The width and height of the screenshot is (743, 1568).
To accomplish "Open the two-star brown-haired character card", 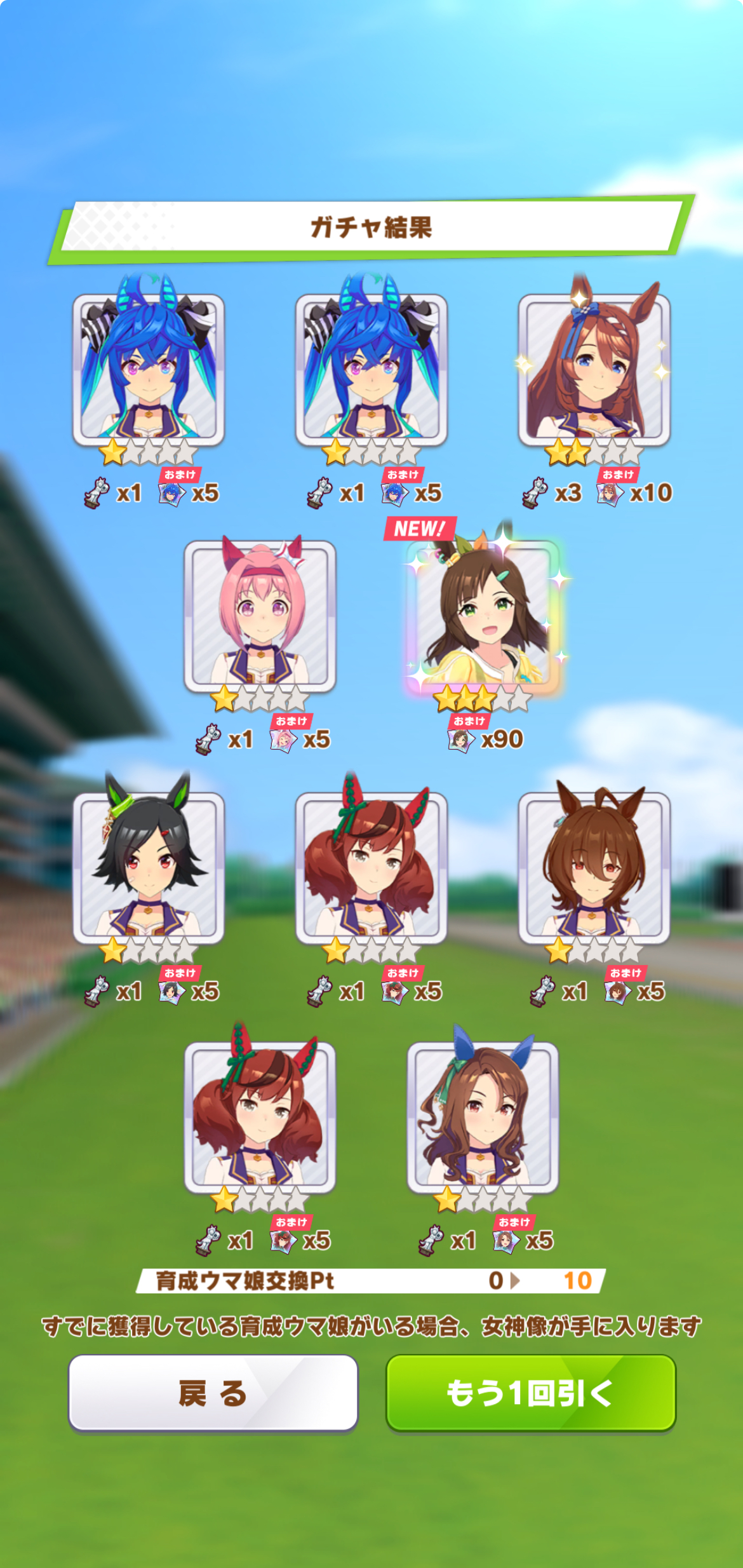I will click(x=594, y=370).
